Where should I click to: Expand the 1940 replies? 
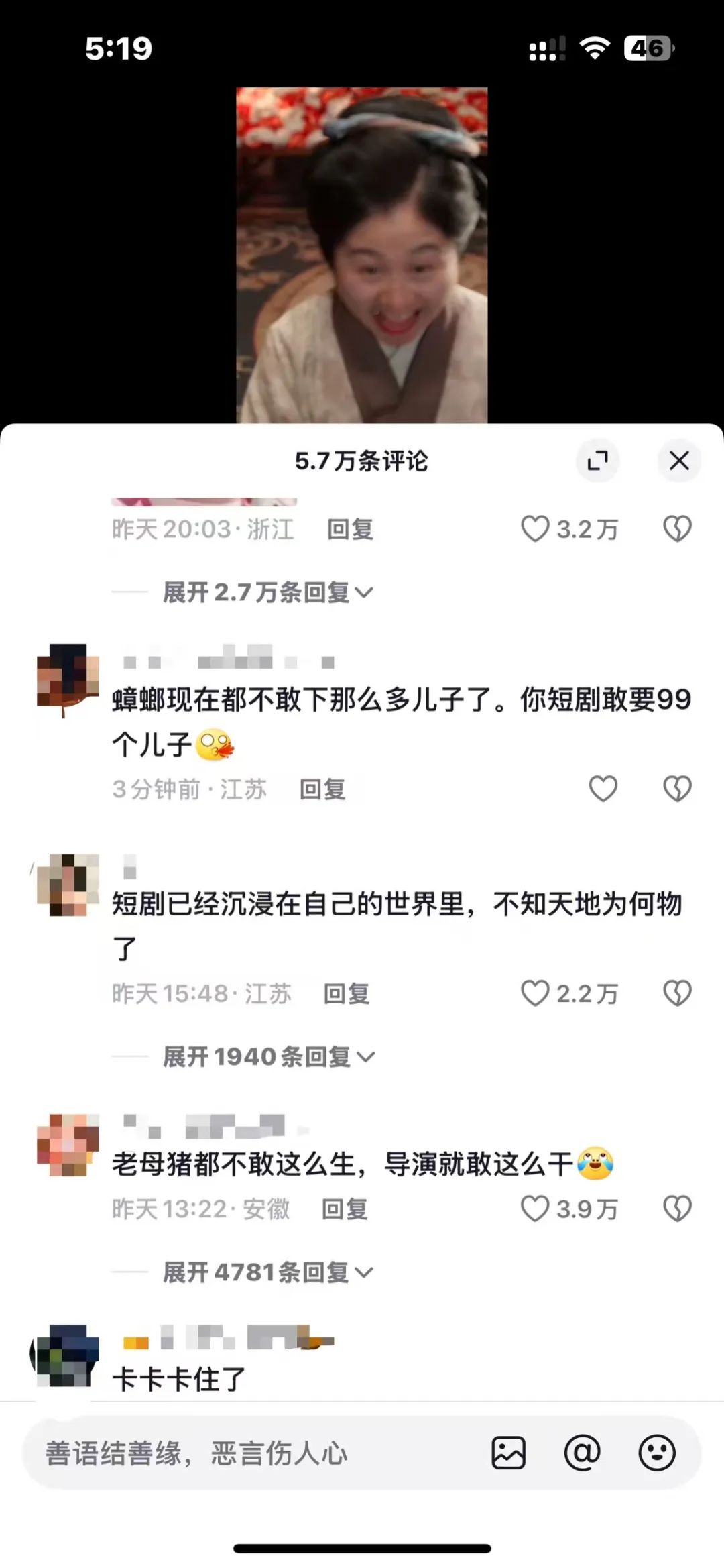click(268, 1057)
